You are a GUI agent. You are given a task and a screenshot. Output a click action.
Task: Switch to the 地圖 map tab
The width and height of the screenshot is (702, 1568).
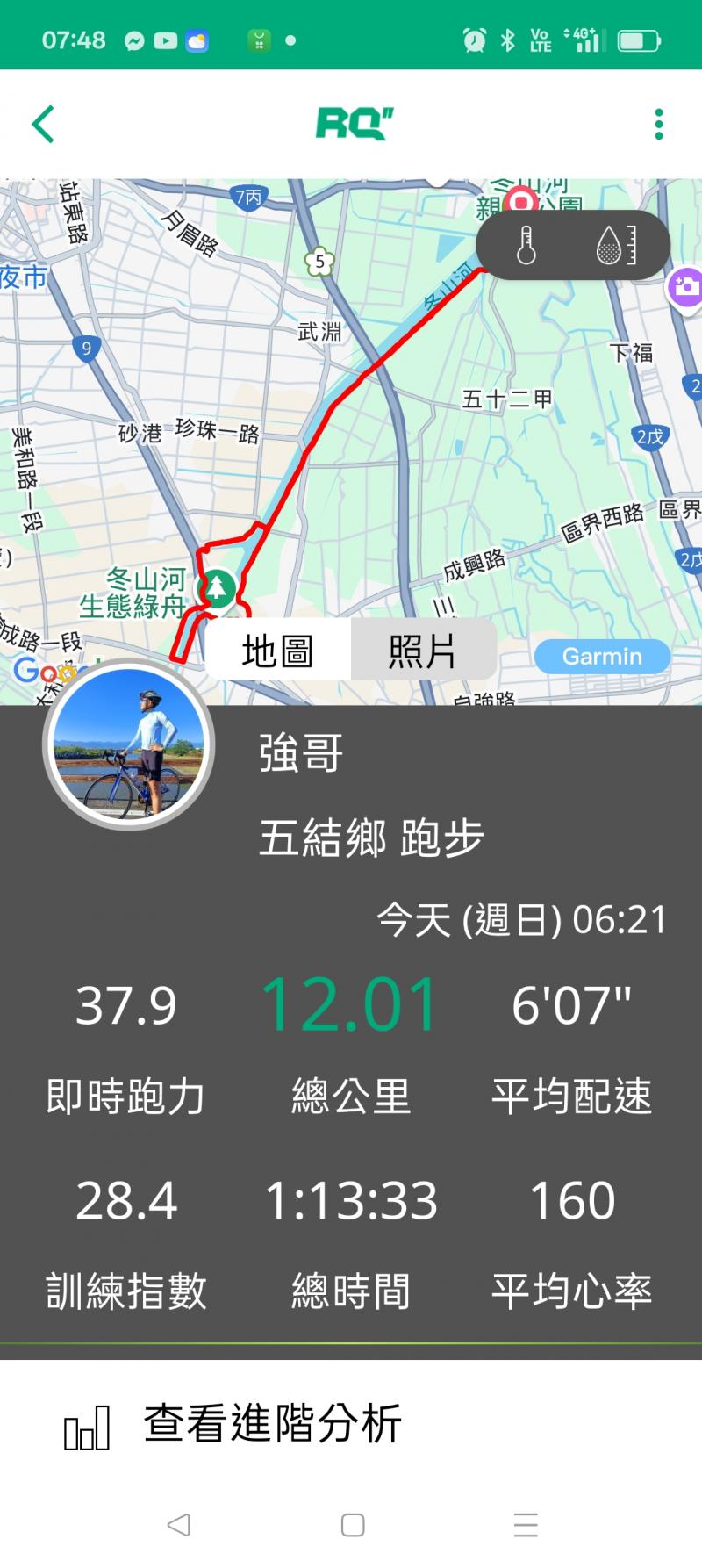point(277,651)
